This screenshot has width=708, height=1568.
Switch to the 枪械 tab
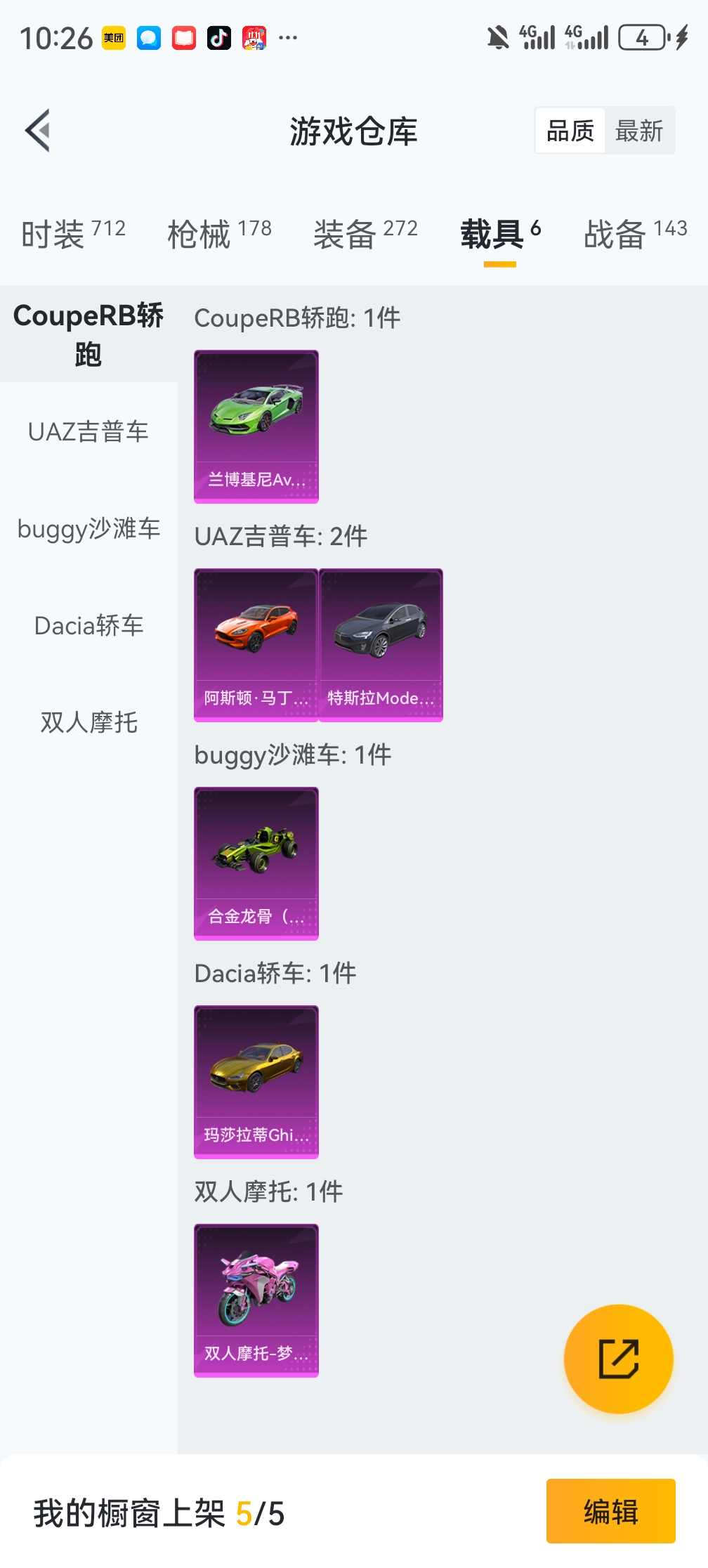(x=219, y=233)
